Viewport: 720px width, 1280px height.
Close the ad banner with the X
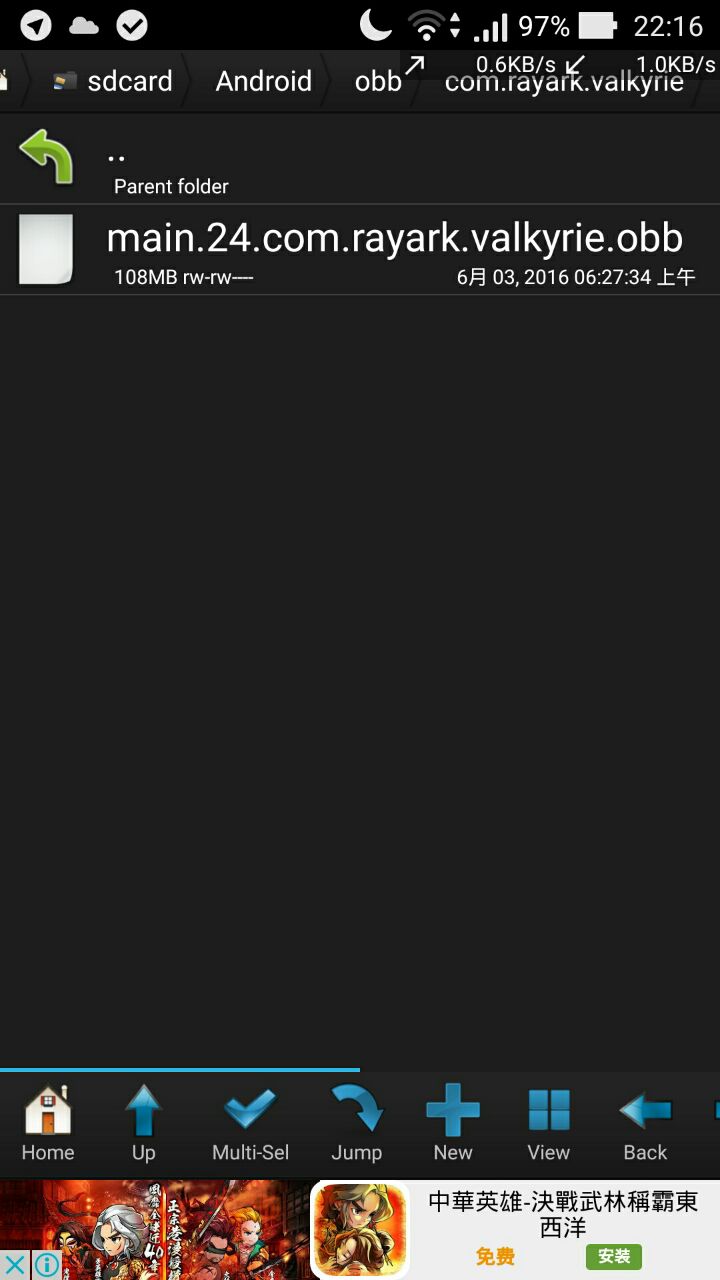pyautogui.click(x=15, y=1265)
